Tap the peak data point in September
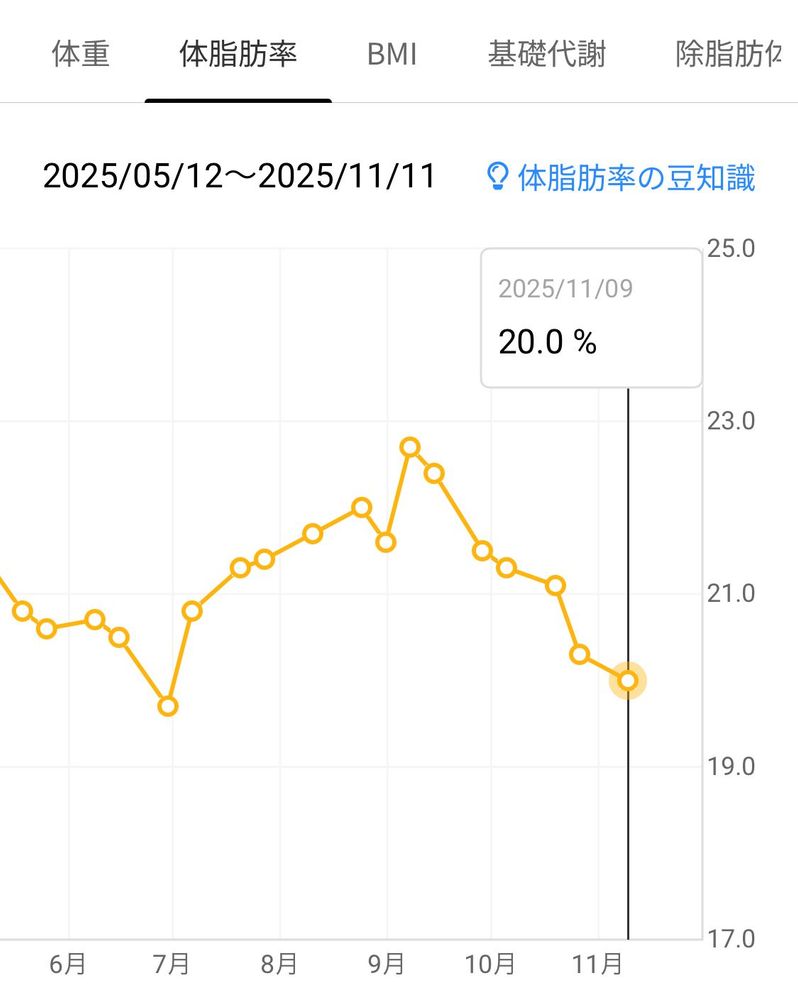The height and width of the screenshot is (1000, 798). [x=410, y=447]
